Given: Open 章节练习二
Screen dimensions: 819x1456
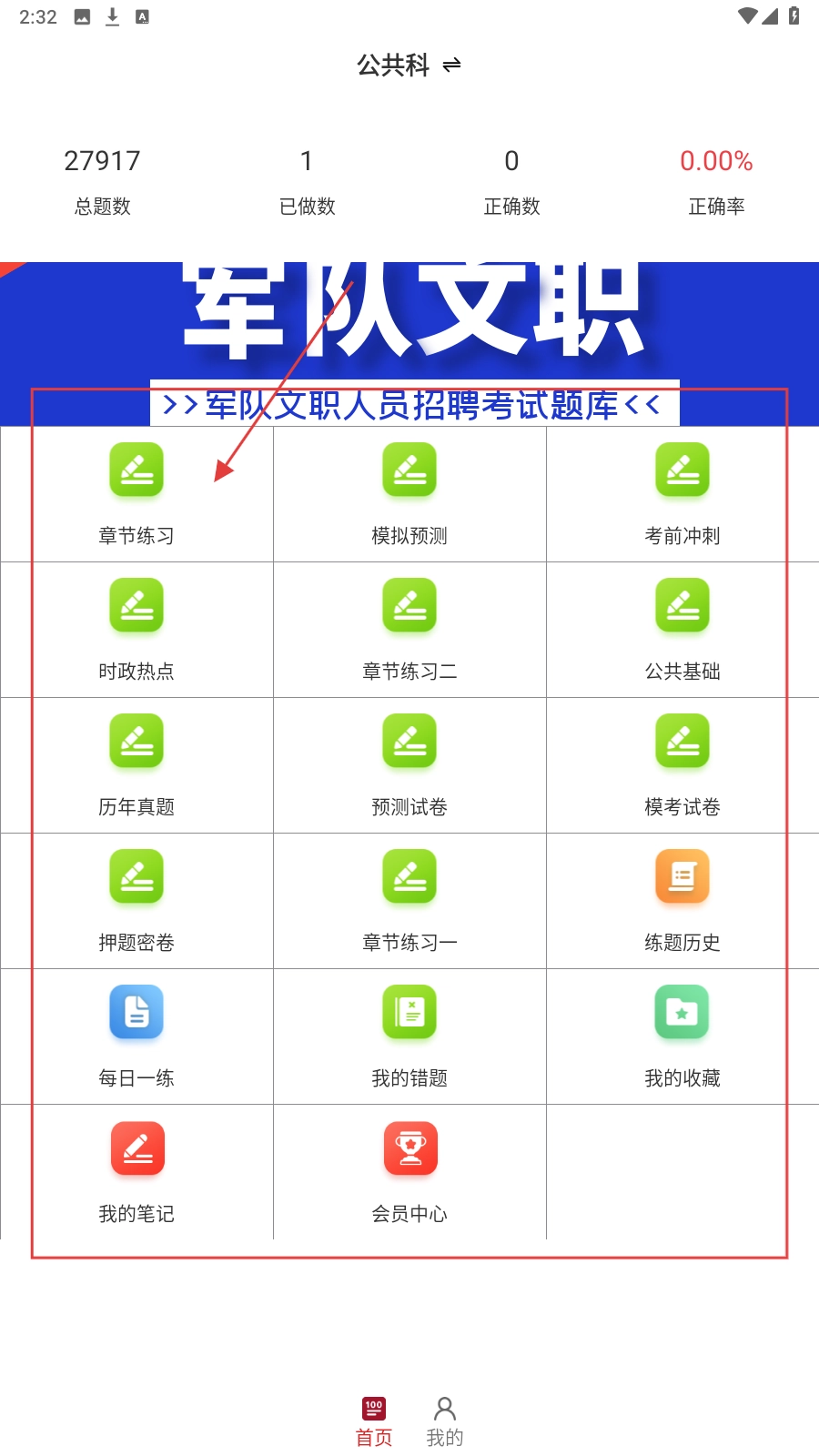Looking at the screenshot, I should [409, 629].
